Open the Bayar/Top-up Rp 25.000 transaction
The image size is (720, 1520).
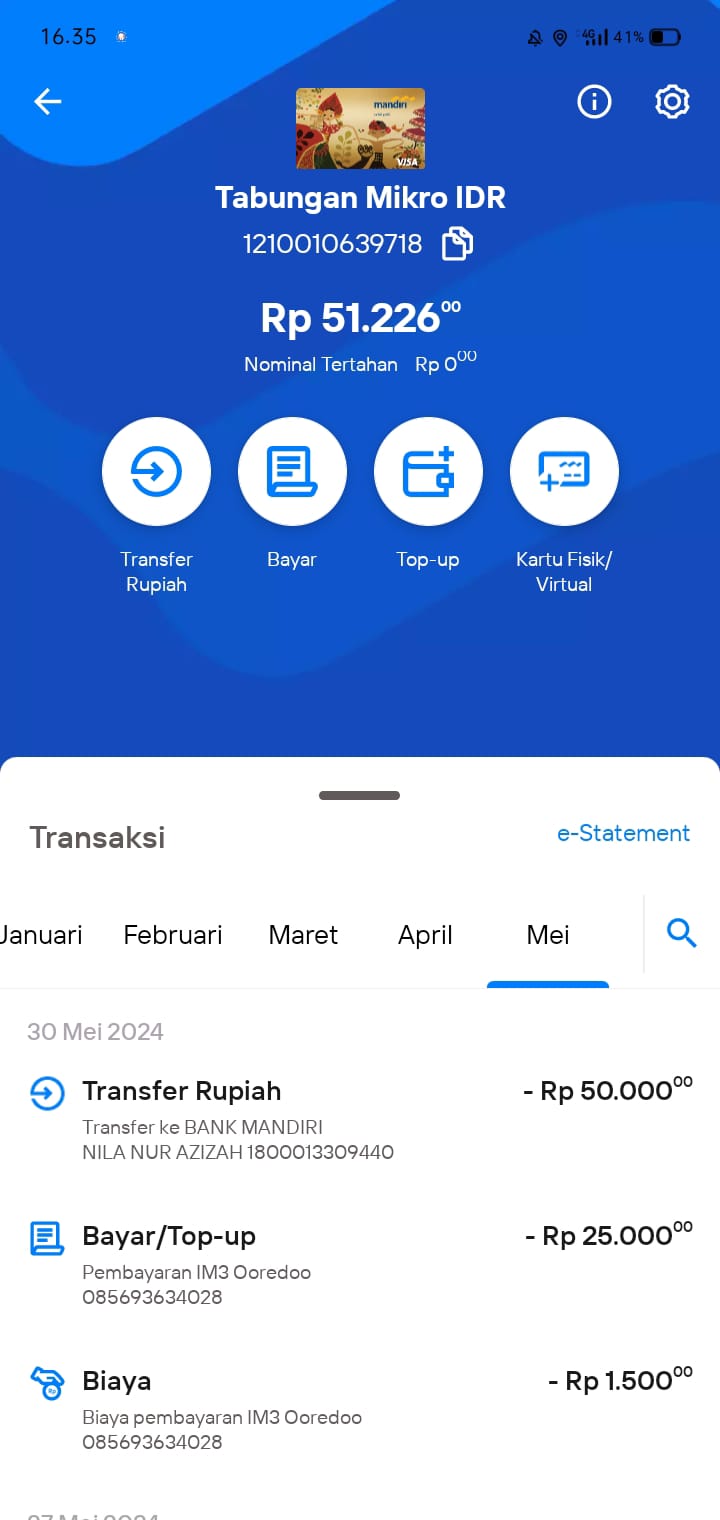coord(360,1263)
